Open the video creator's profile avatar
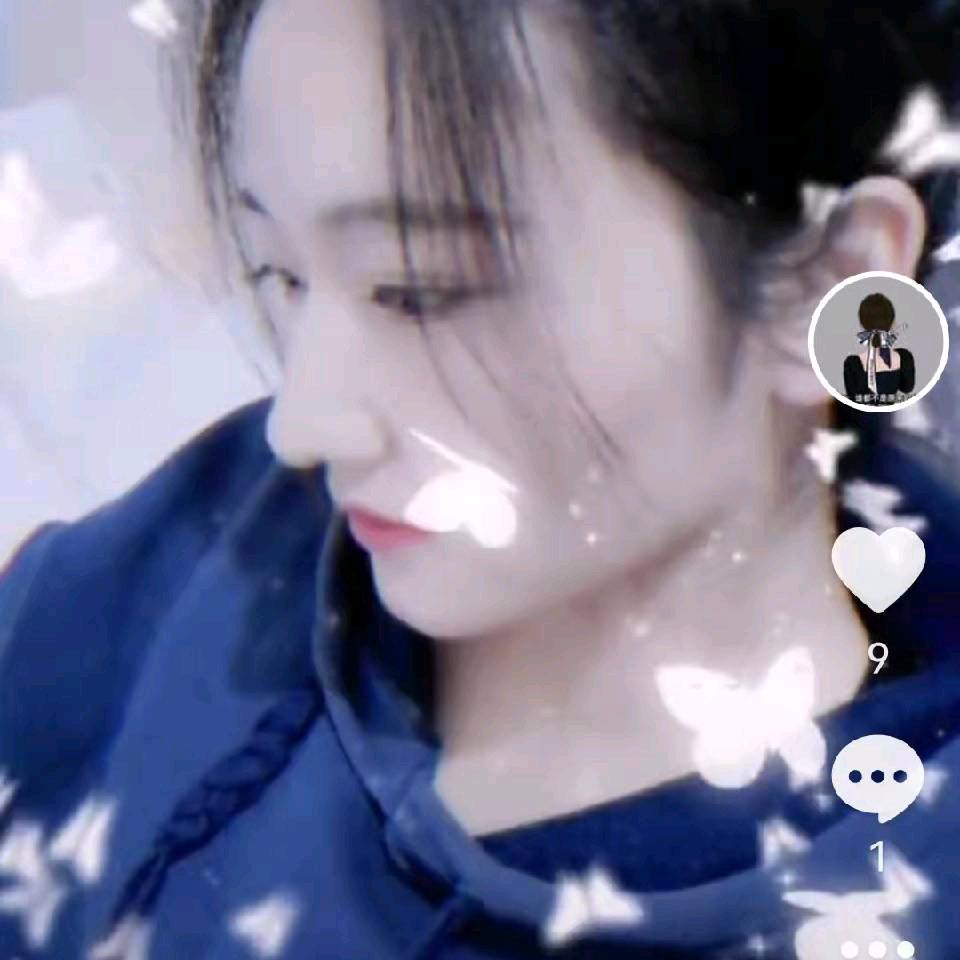This screenshot has width=960, height=960. [878, 342]
